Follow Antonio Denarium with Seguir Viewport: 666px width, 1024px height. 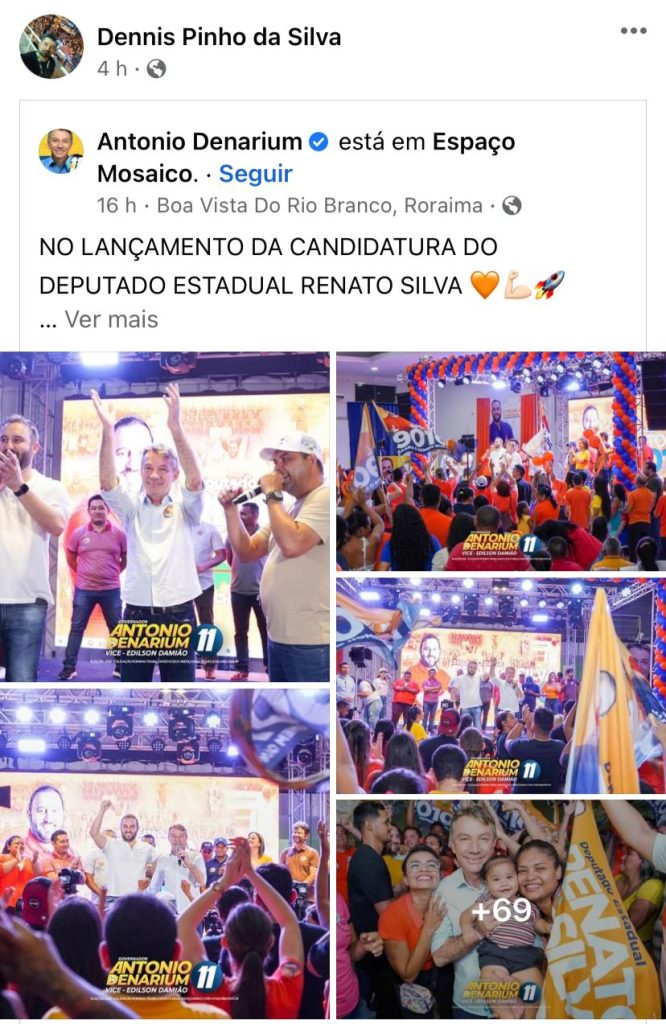256,174
